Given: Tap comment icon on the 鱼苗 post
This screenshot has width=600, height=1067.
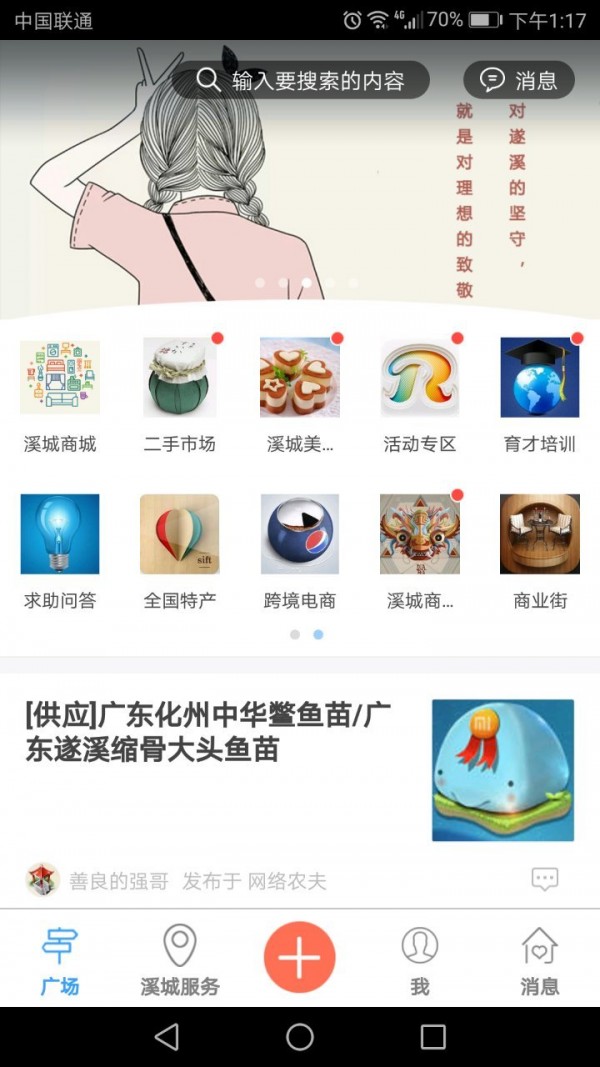Looking at the screenshot, I should tap(545, 880).
